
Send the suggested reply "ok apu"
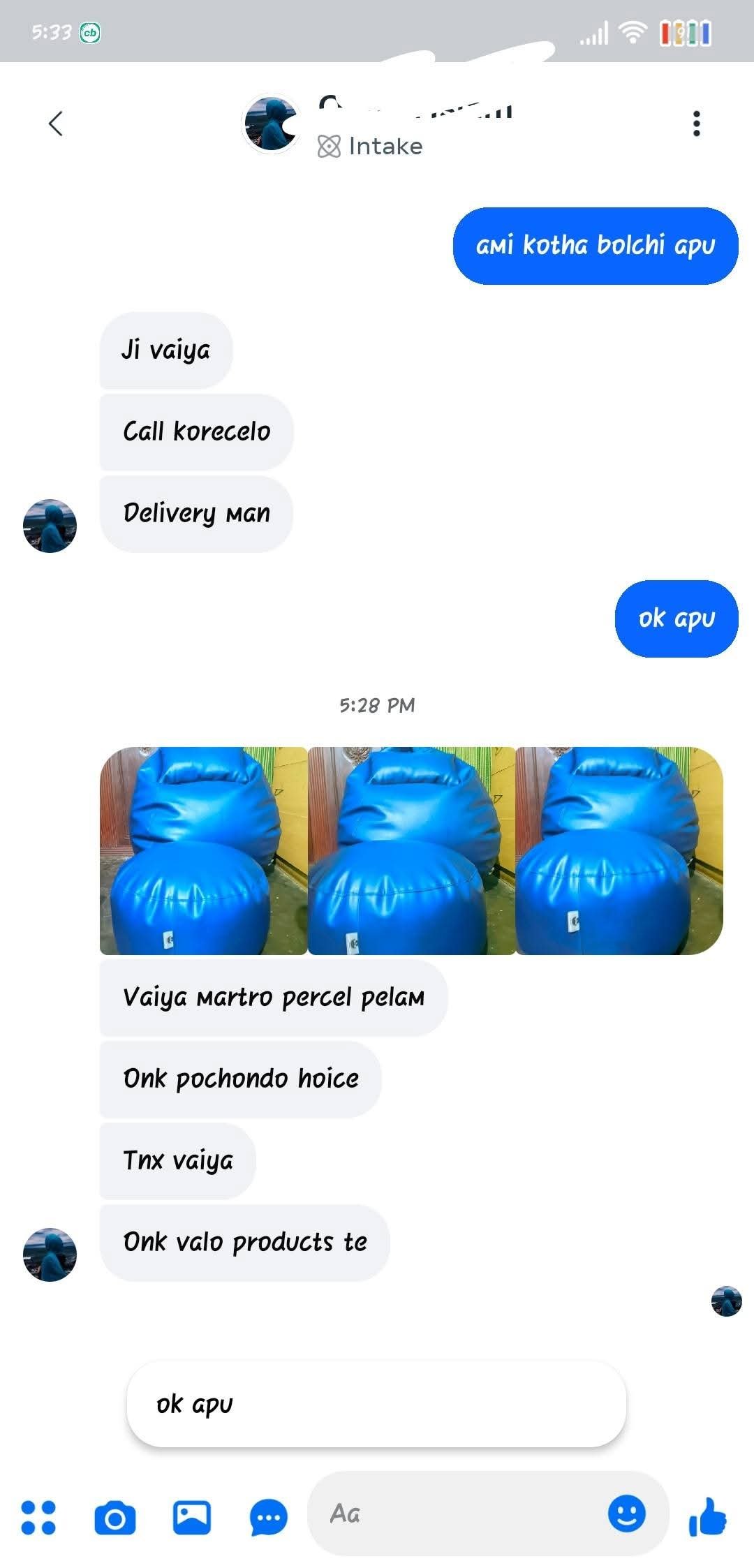point(376,1404)
